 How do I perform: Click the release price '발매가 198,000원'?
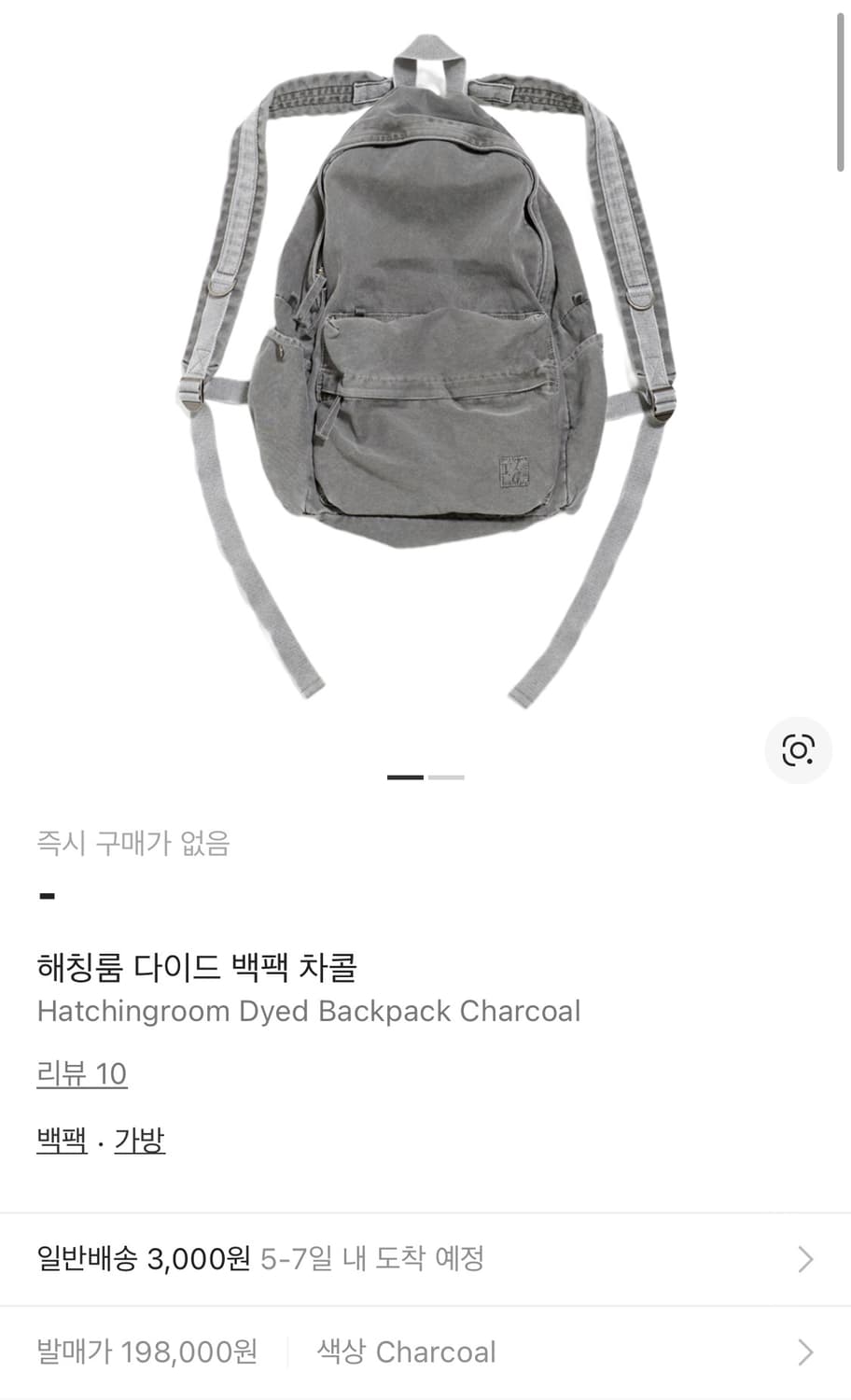[149, 1351]
